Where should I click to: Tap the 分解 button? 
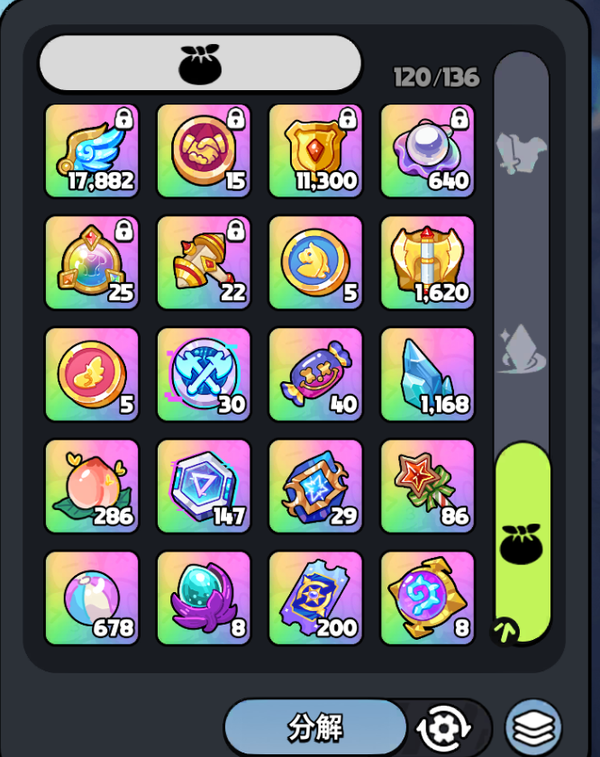point(315,727)
